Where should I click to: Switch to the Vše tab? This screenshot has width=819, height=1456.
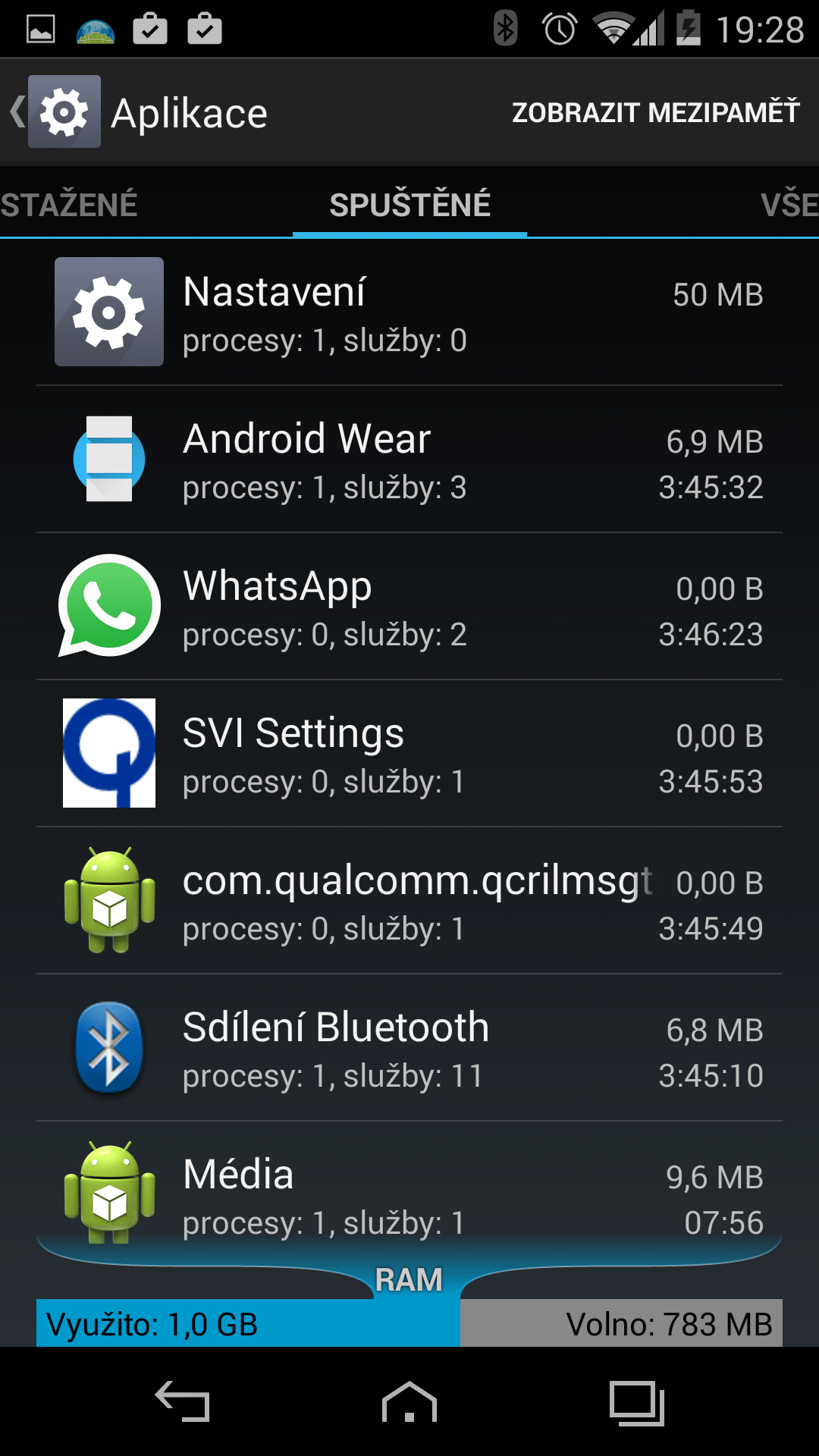click(789, 205)
